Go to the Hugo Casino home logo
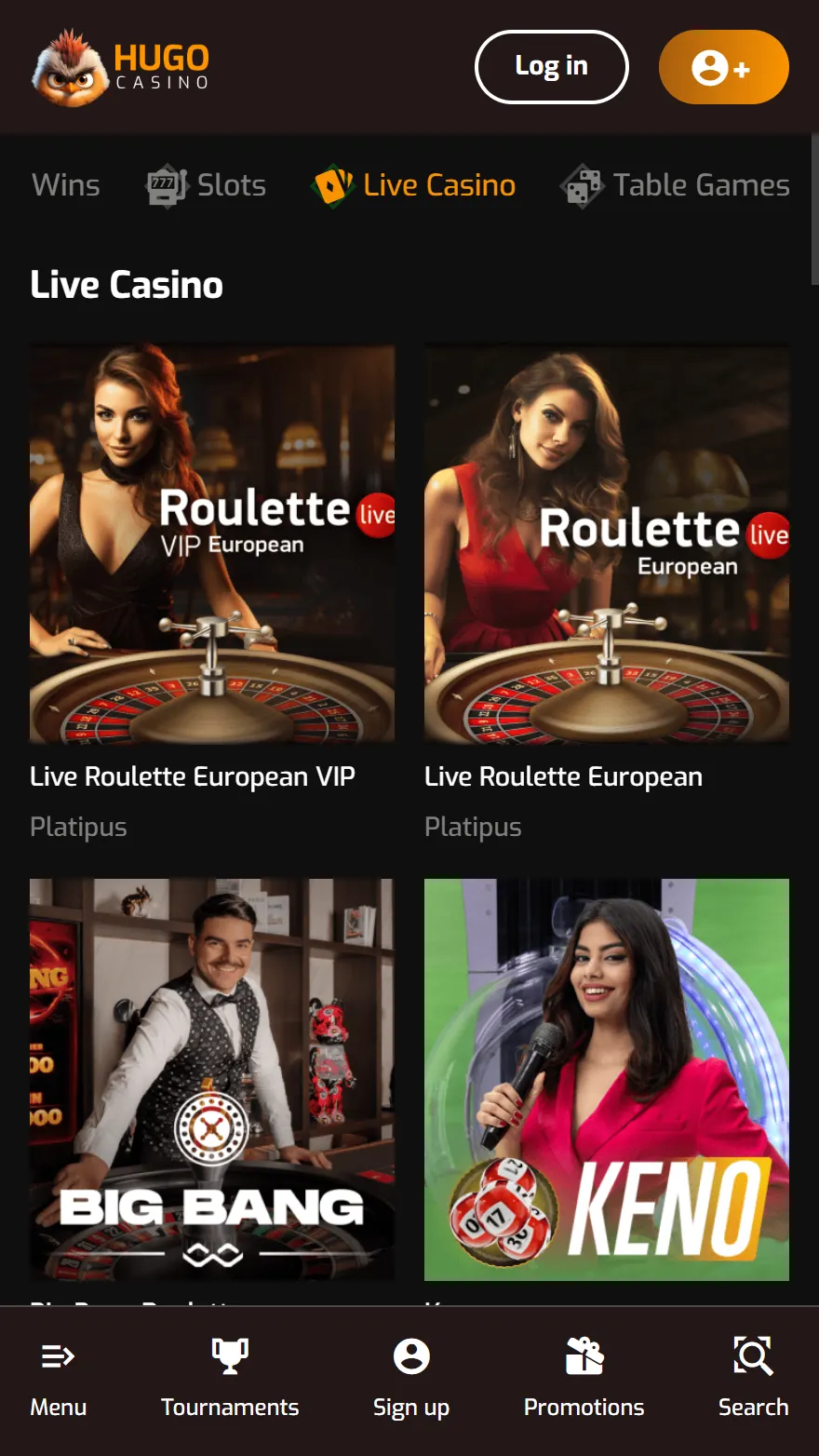Image resolution: width=819 pixels, height=1456 pixels. pyautogui.click(x=121, y=68)
